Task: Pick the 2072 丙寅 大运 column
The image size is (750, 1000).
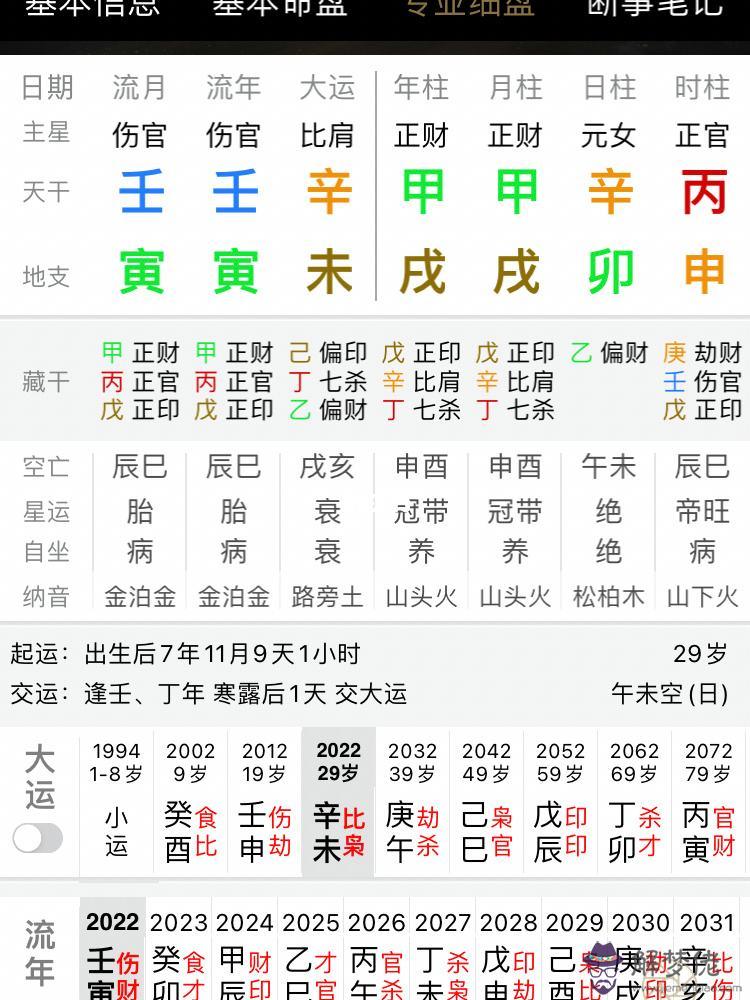Action: click(709, 802)
